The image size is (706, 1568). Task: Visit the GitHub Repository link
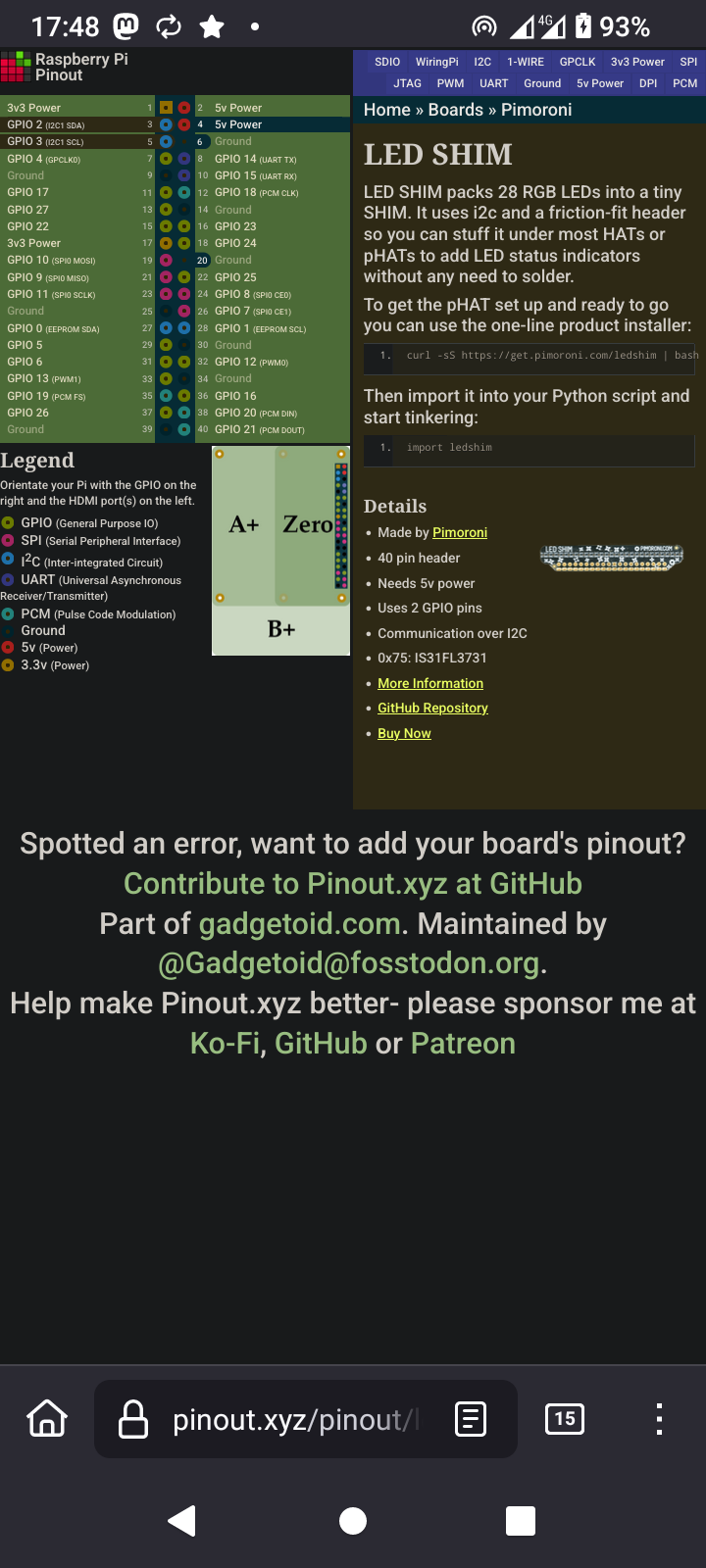tap(432, 708)
